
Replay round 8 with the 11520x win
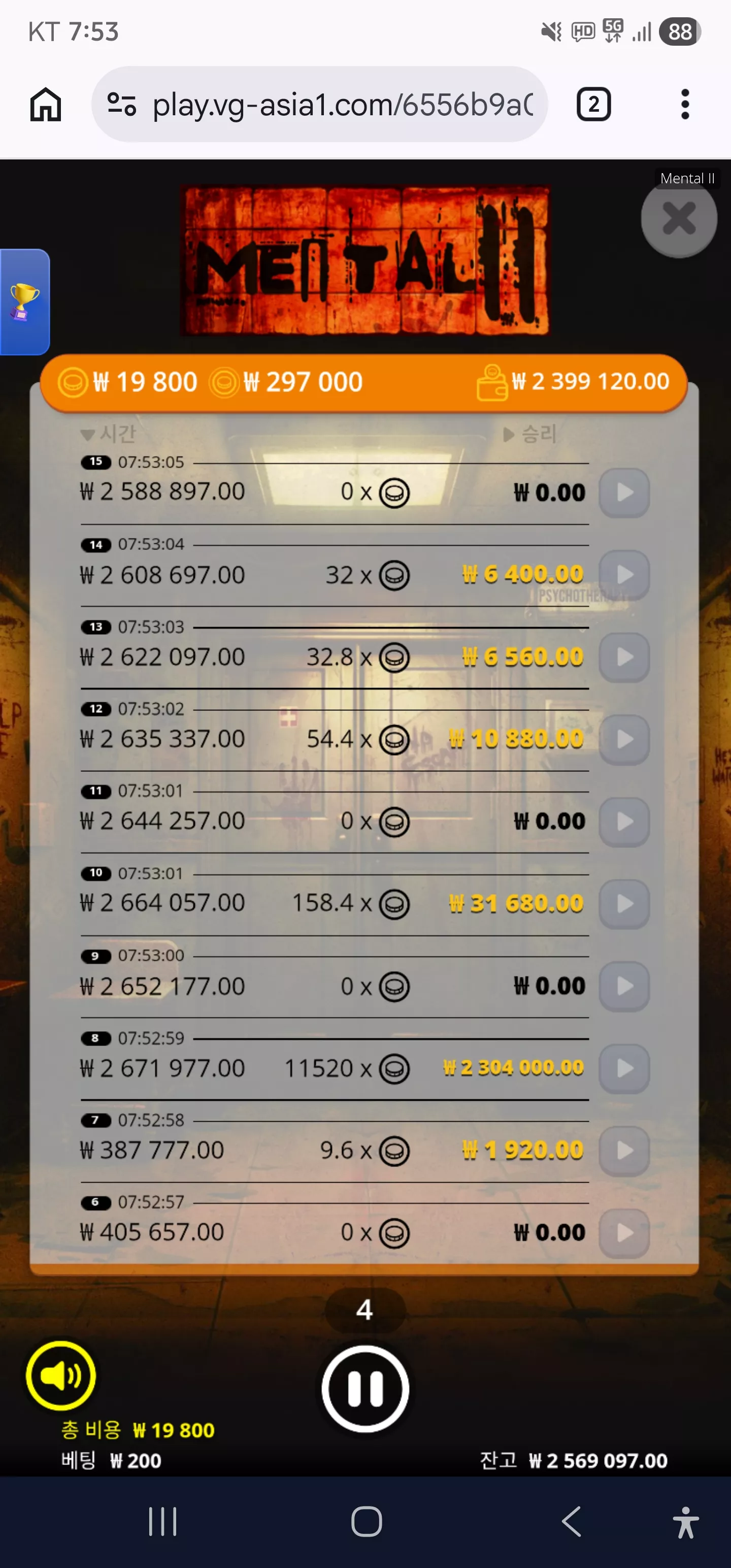[x=624, y=1068]
